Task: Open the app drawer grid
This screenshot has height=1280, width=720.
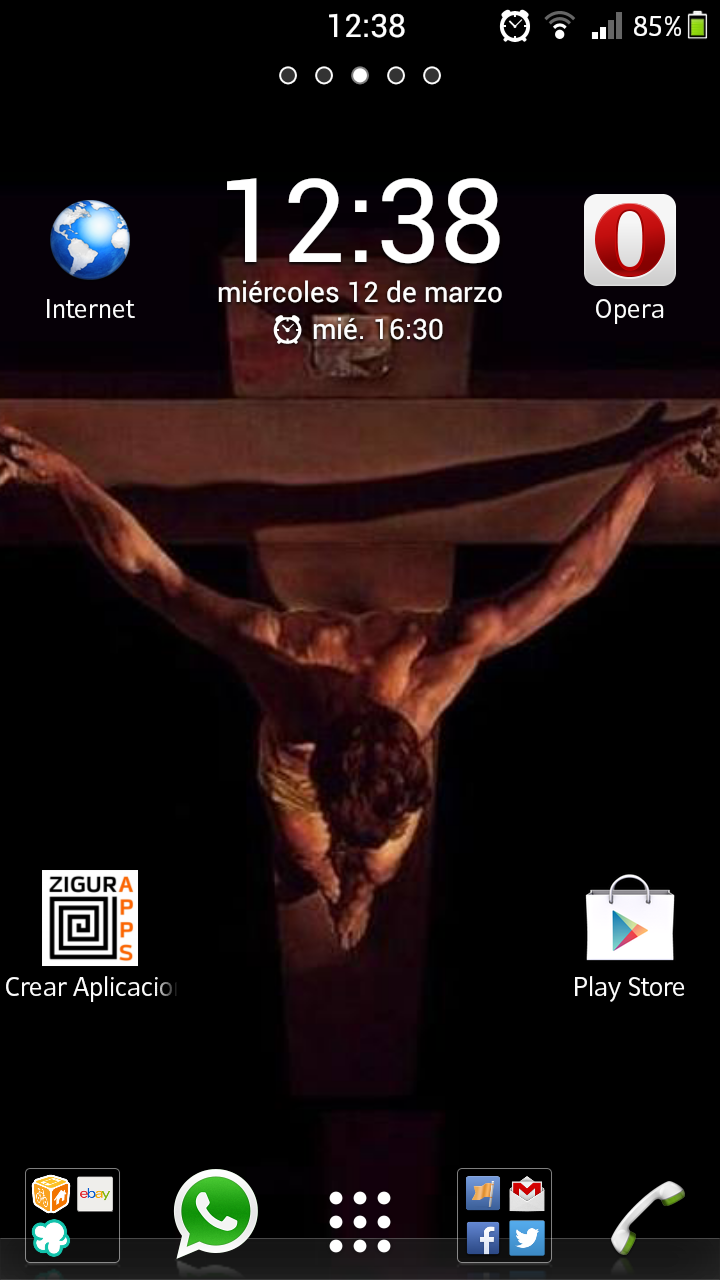Action: pos(360,1221)
